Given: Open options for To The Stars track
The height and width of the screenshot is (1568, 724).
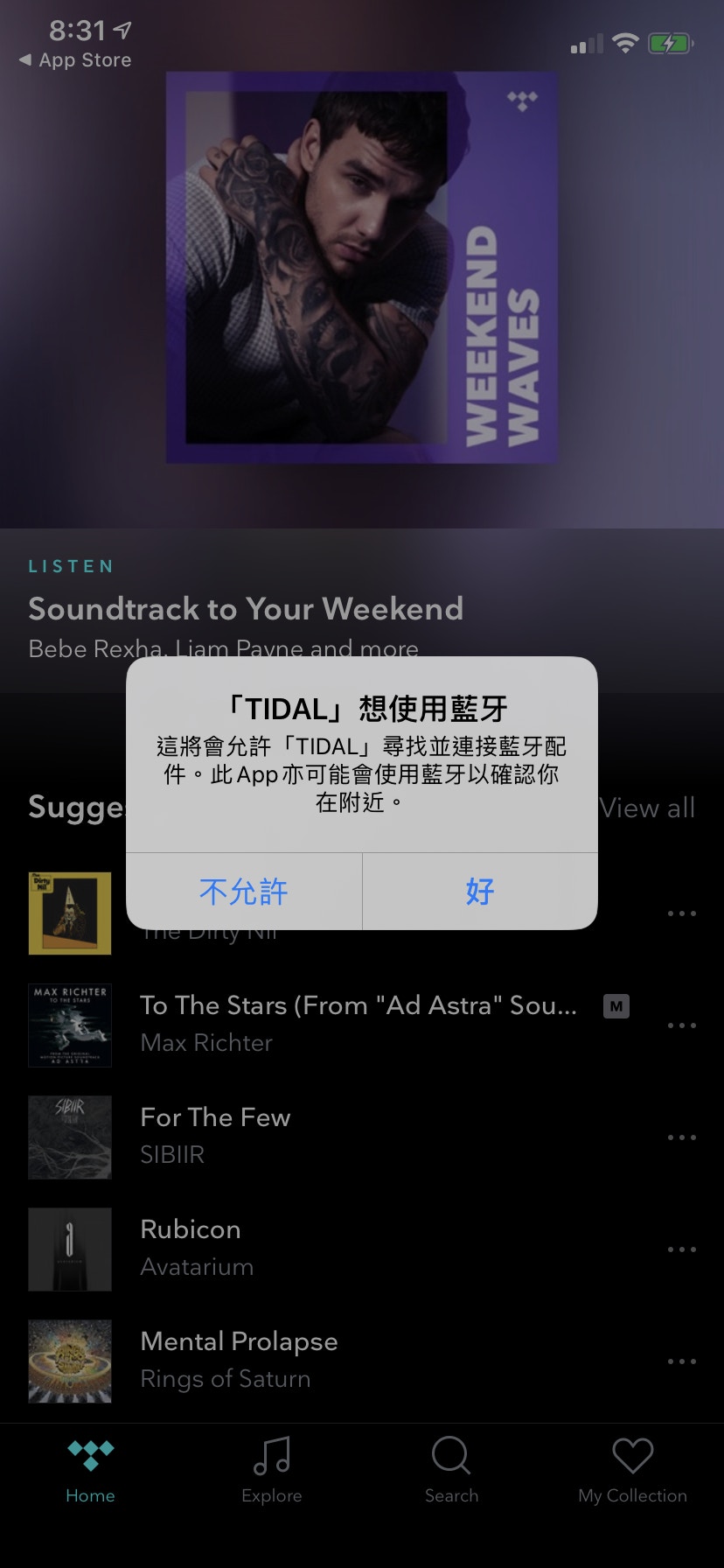Looking at the screenshot, I should 681,1025.
